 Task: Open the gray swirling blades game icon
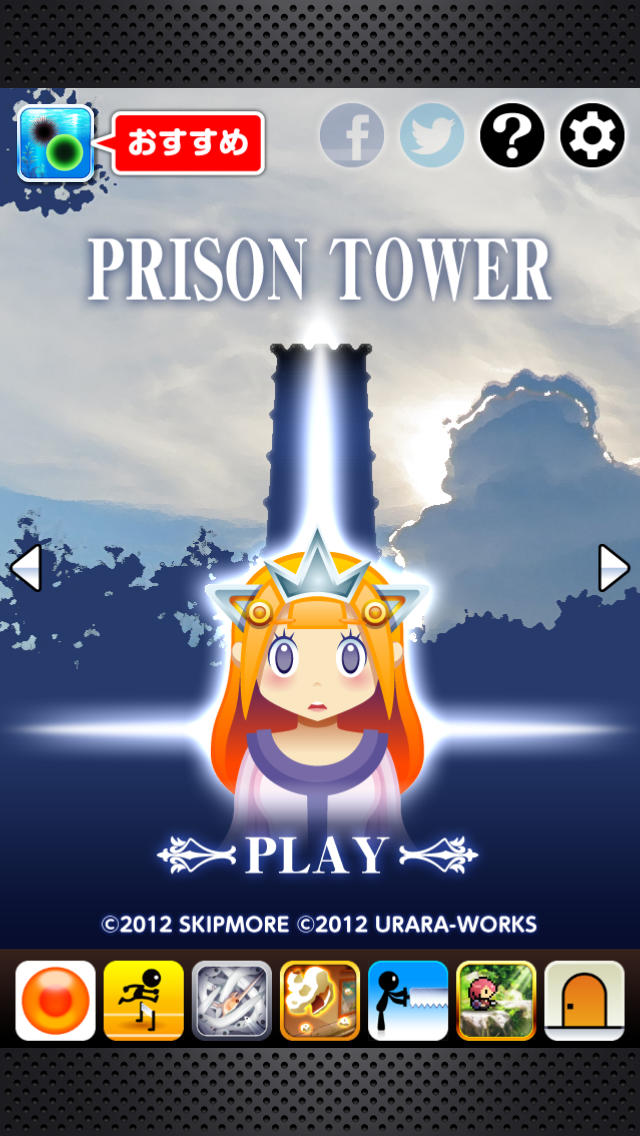pos(232,1000)
